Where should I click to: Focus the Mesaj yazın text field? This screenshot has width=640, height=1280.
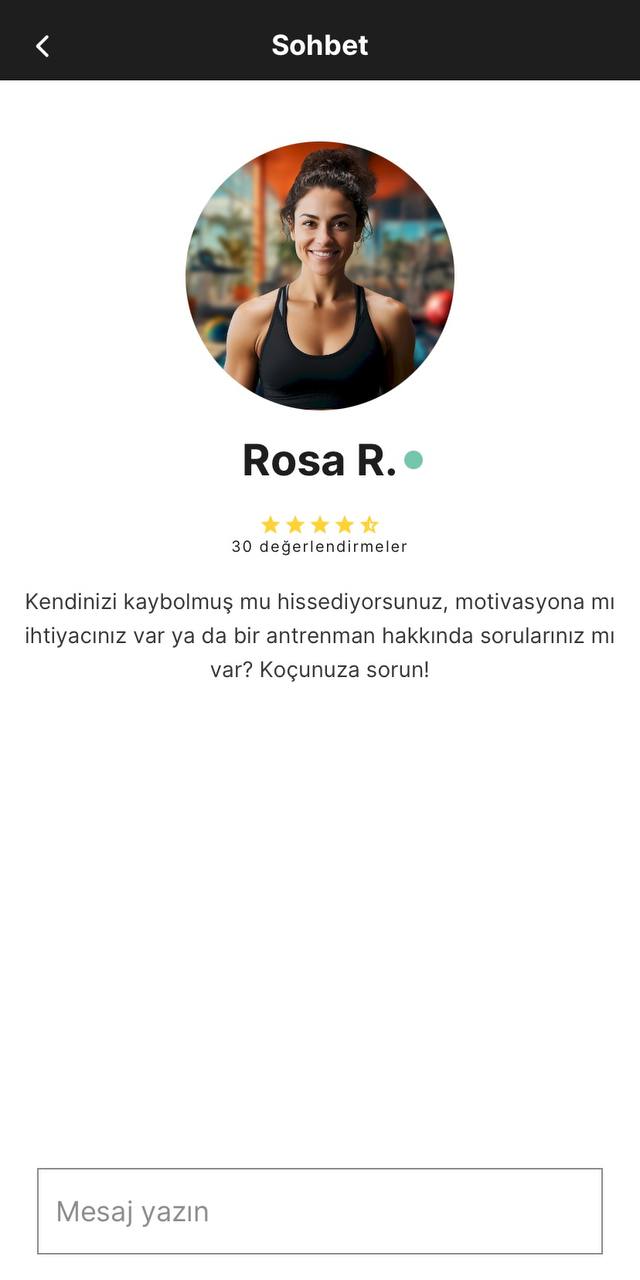coord(320,1211)
